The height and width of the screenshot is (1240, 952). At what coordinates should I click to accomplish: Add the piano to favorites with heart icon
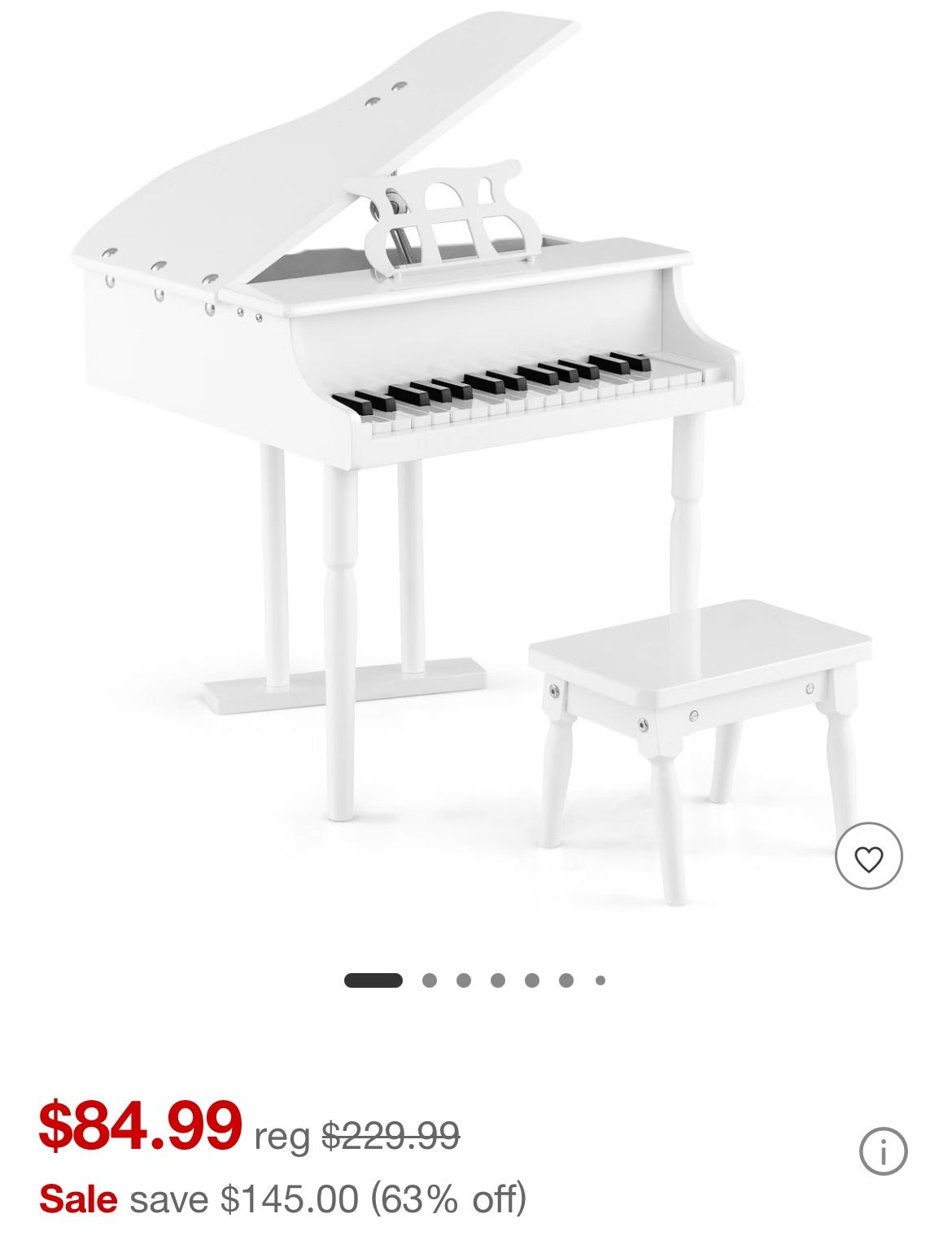coord(869,857)
